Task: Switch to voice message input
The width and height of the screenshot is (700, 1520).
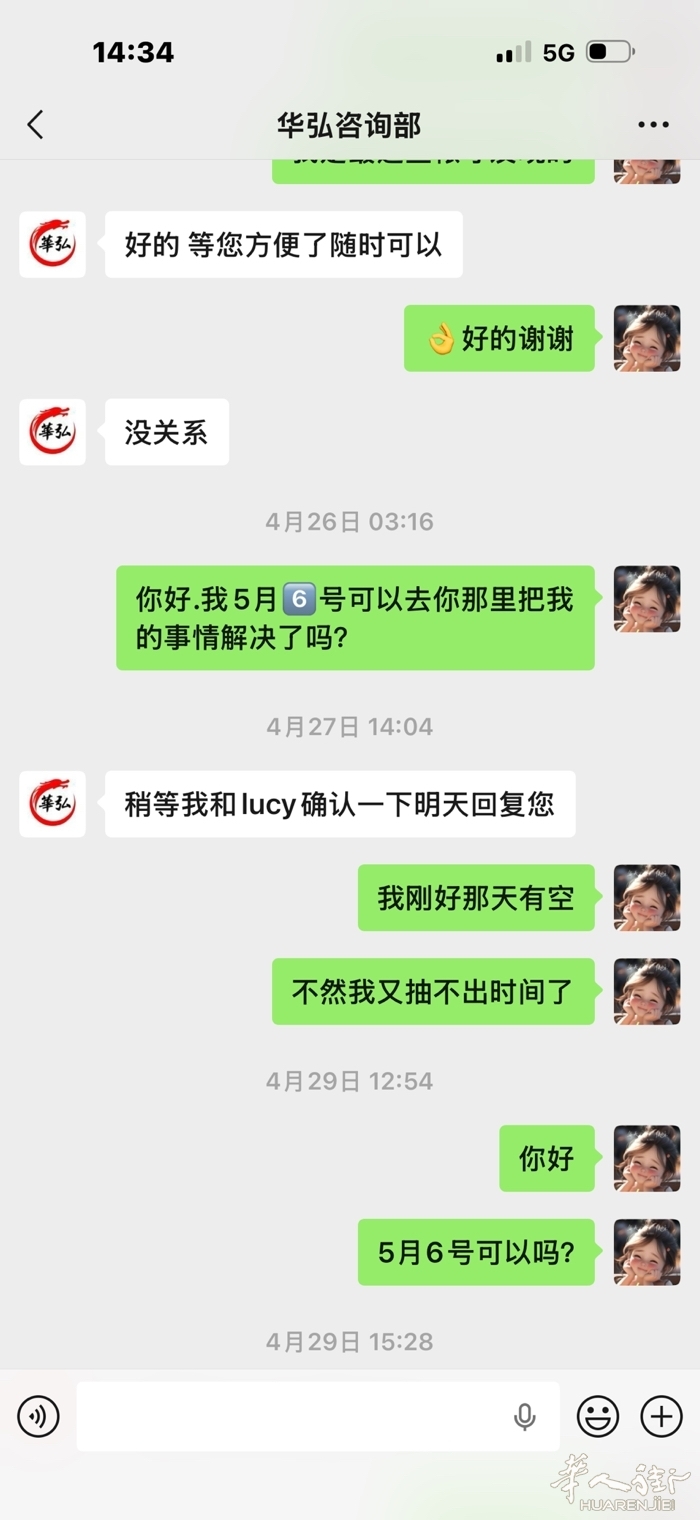Action: [39, 1416]
